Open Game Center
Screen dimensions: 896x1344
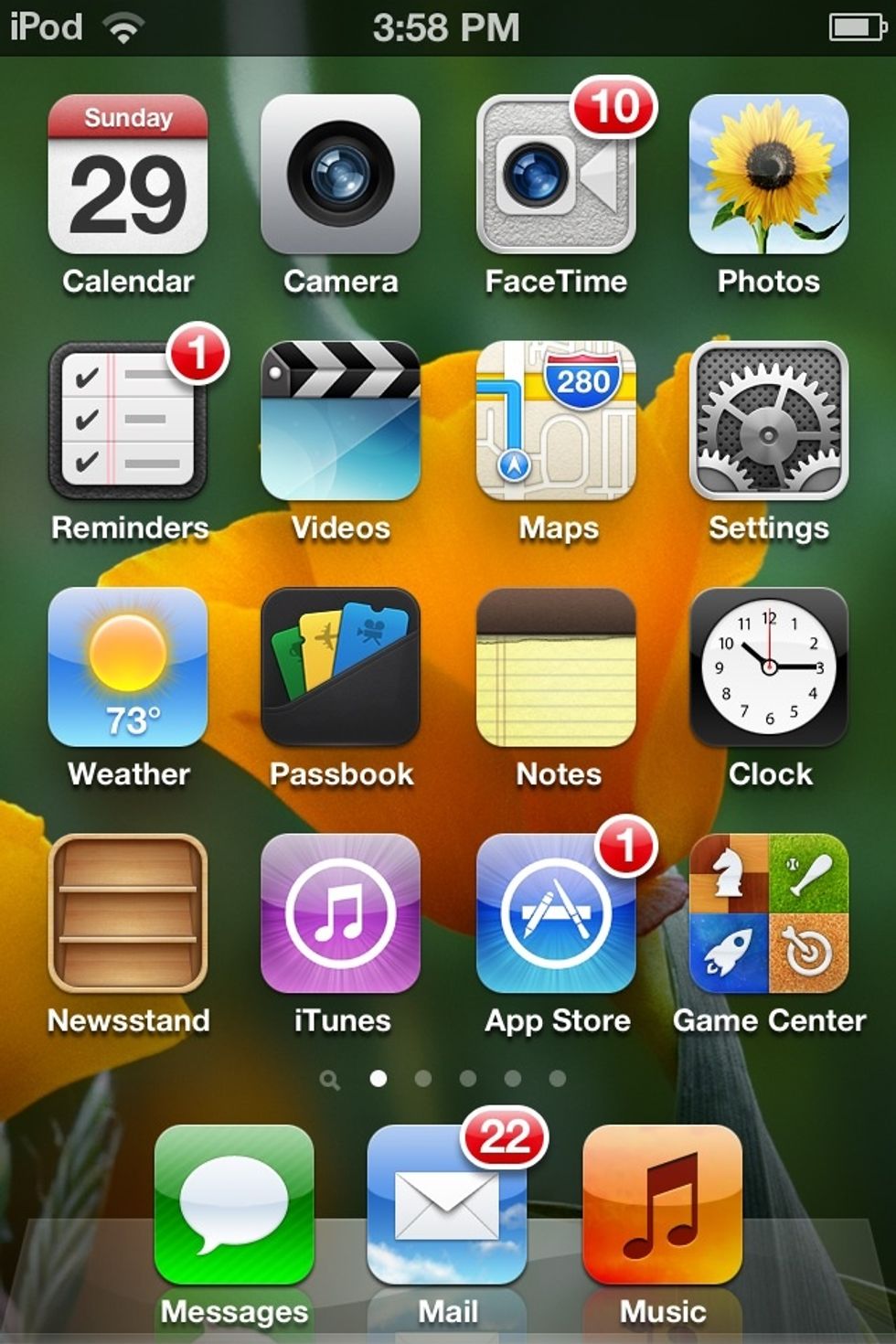click(x=768, y=913)
